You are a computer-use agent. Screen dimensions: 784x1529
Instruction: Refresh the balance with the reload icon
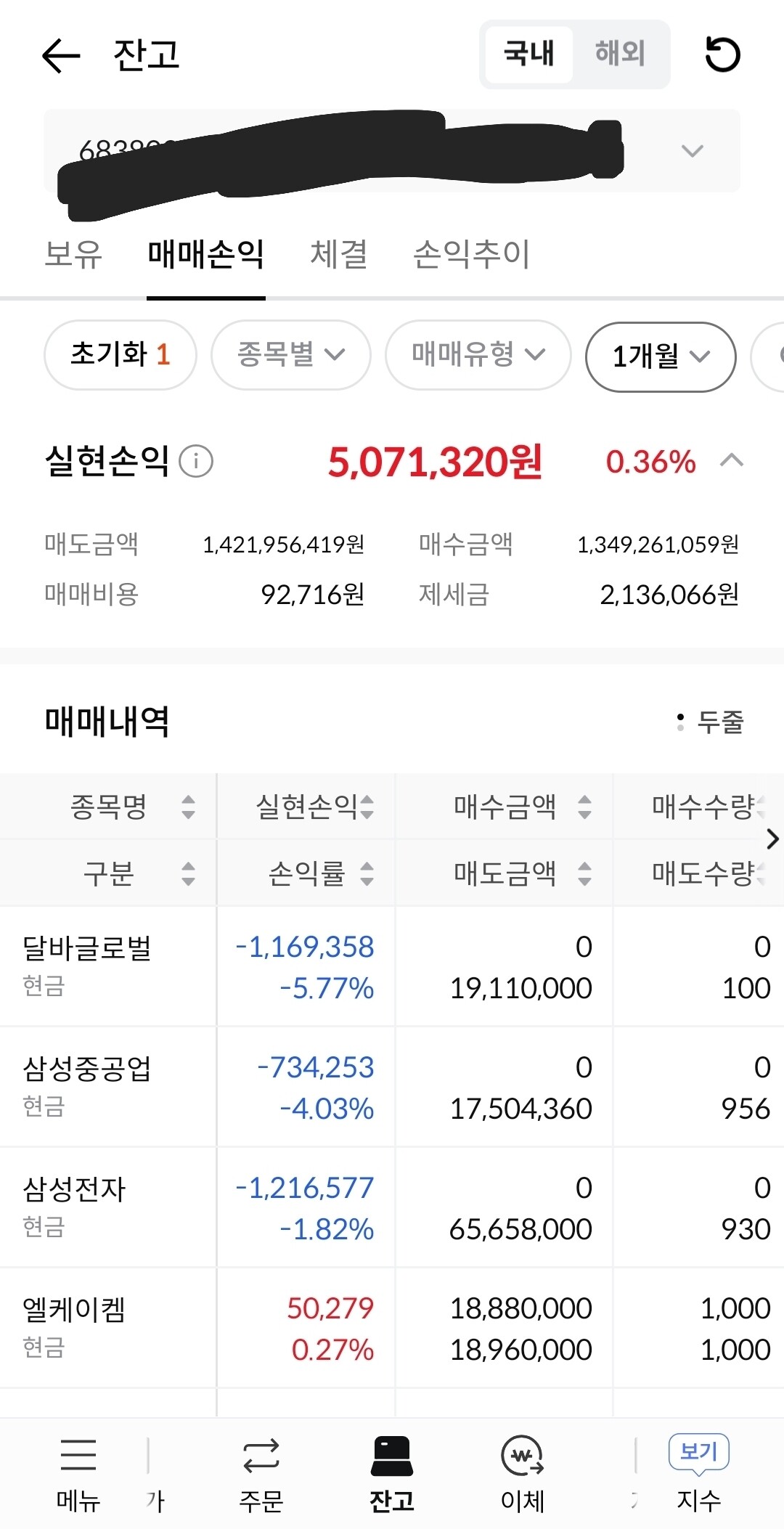tap(722, 54)
